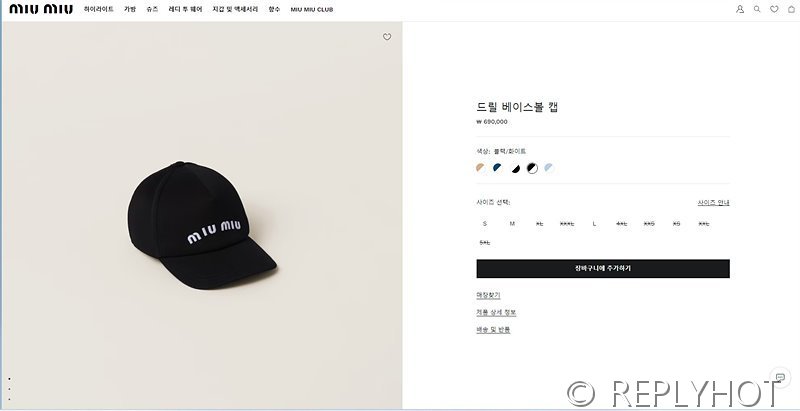The height and width of the screenshot is (411, 800).
Task: Open the search magnifier icon
Action: tap(757, 9)
